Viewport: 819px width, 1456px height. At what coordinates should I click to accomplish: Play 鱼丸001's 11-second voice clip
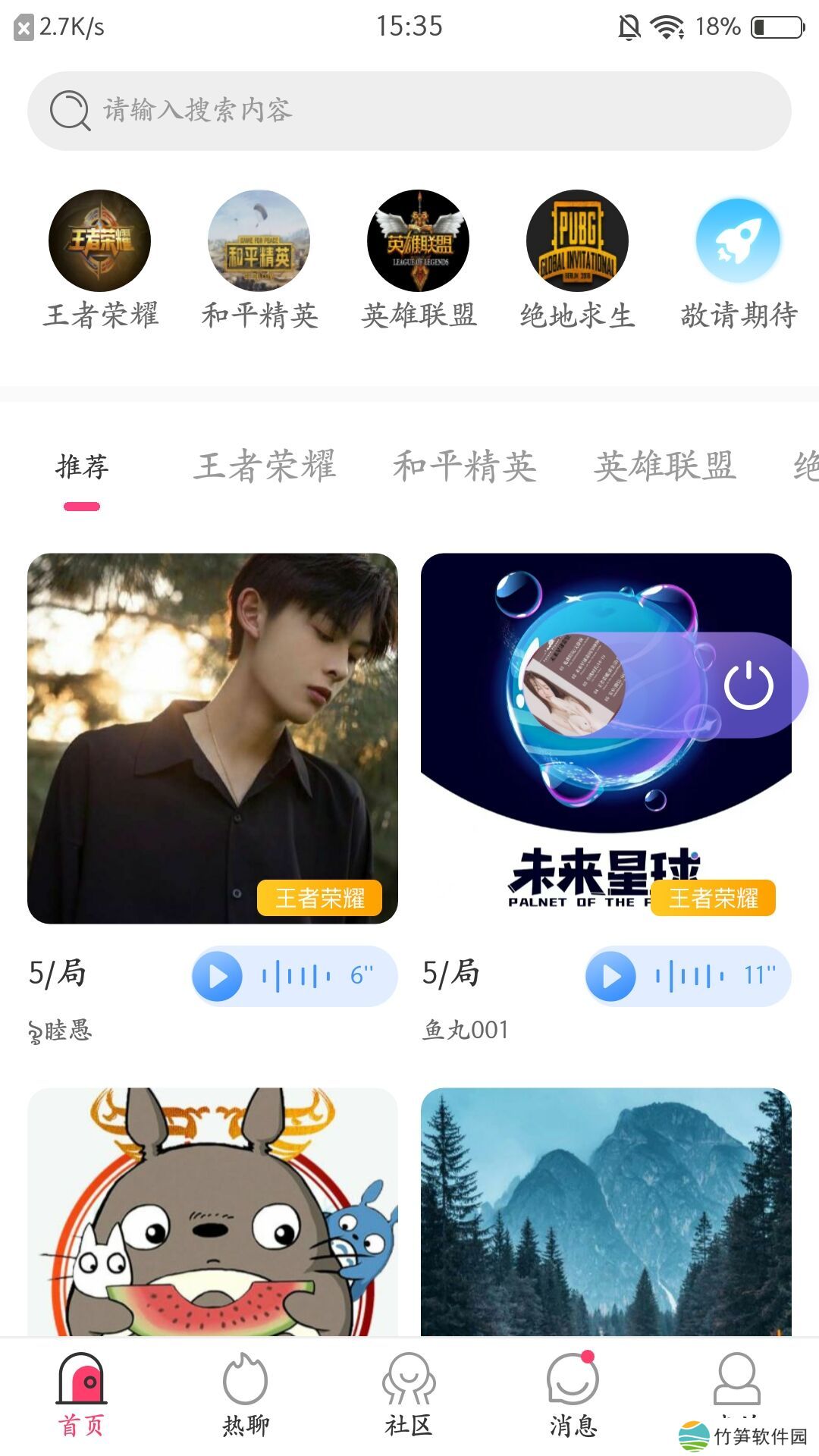pos(611,976)
